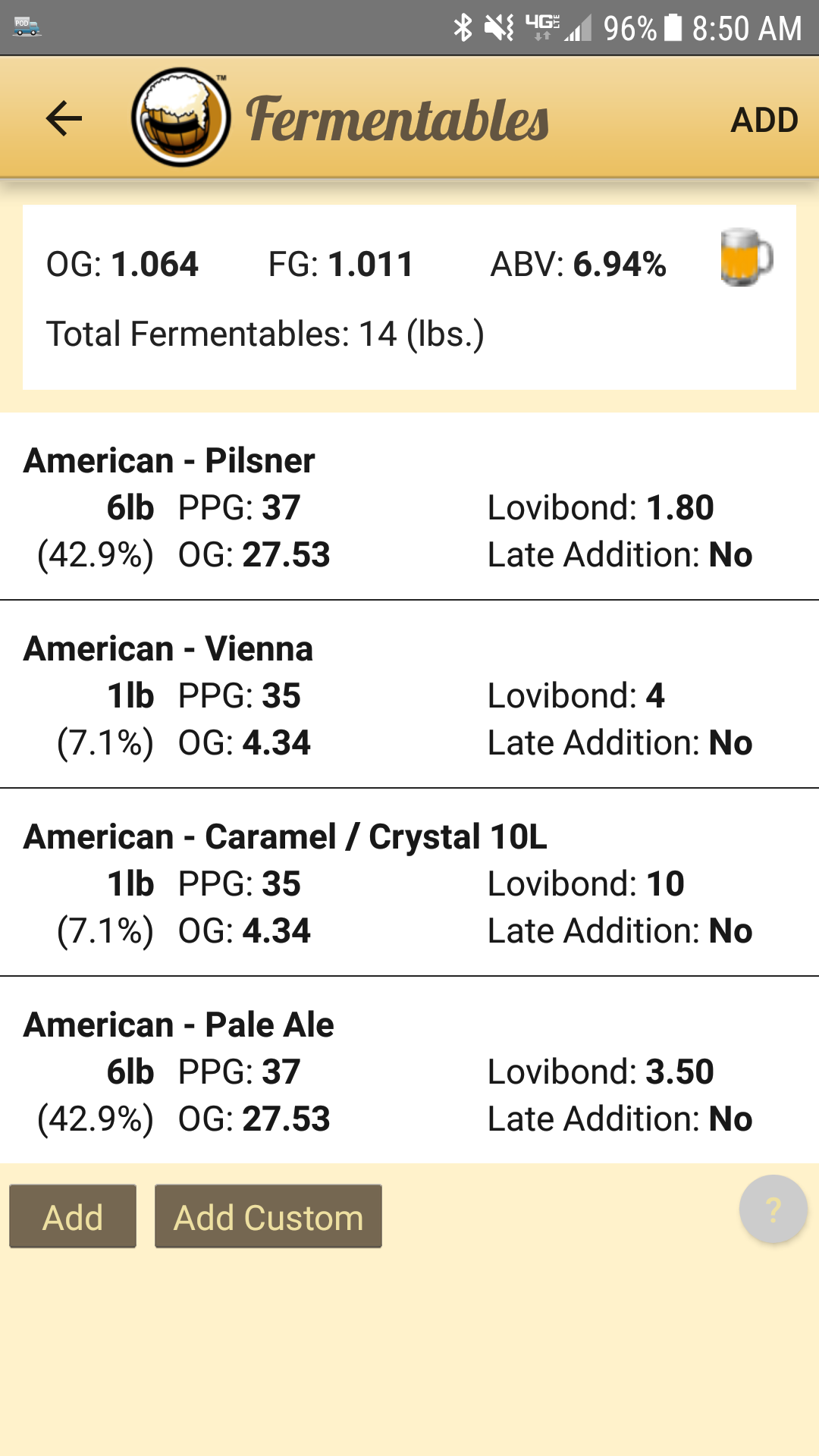Open the American - Vienna entry
The image size is (819, 1456).
pos(409,695)
